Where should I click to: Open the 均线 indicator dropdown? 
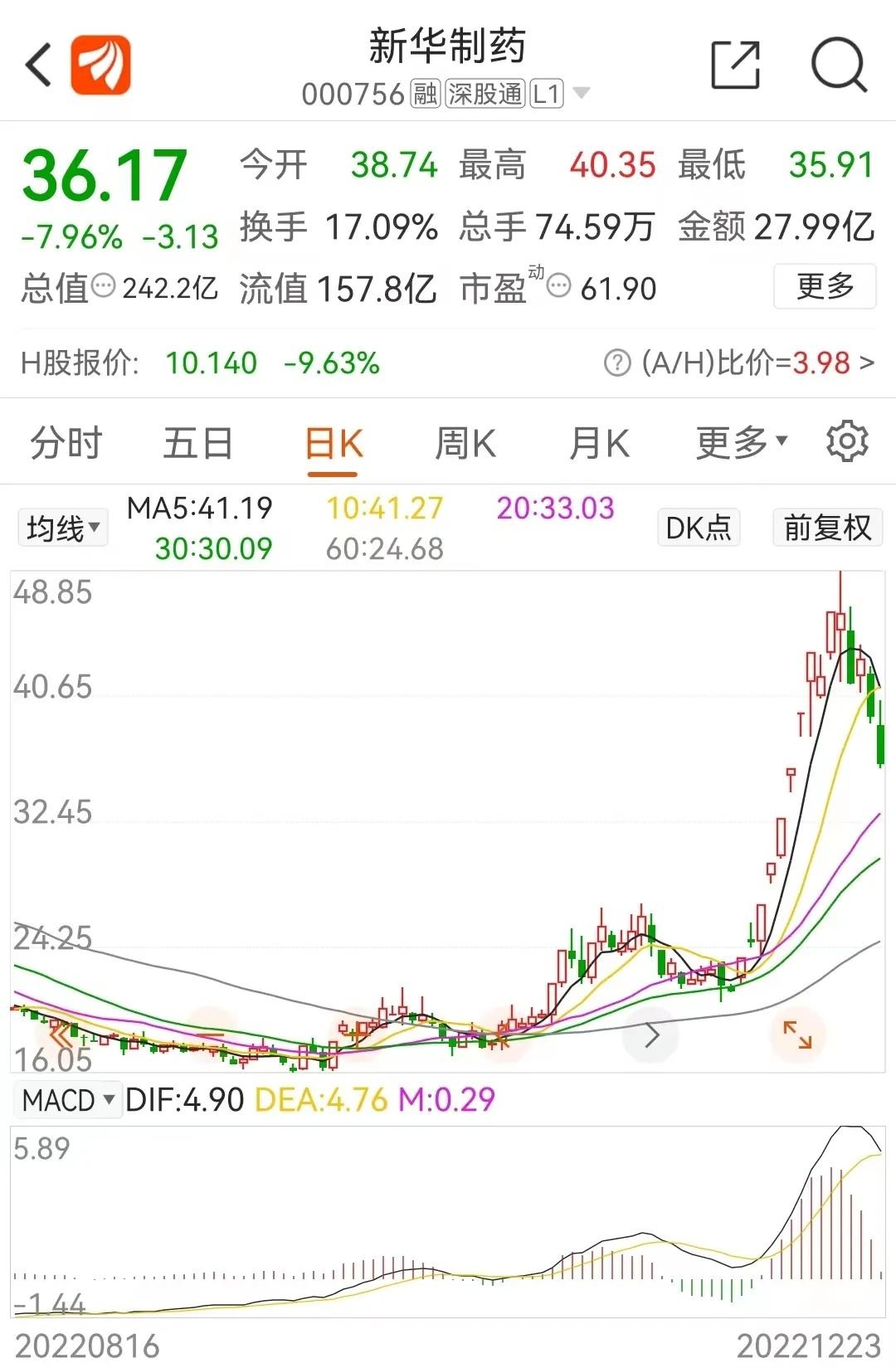63,528
